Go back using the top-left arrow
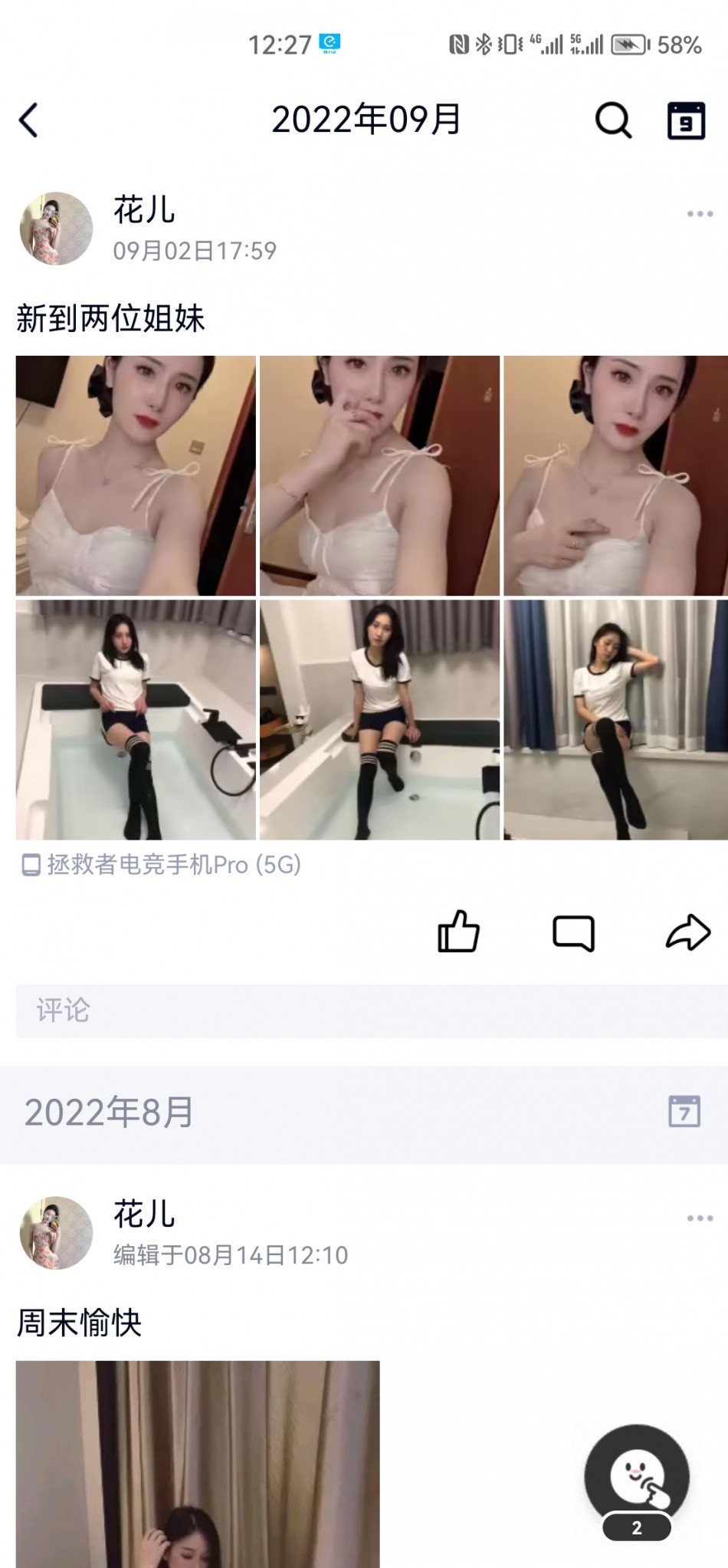This screenshot has width=728, height=1568. point(29,120)
